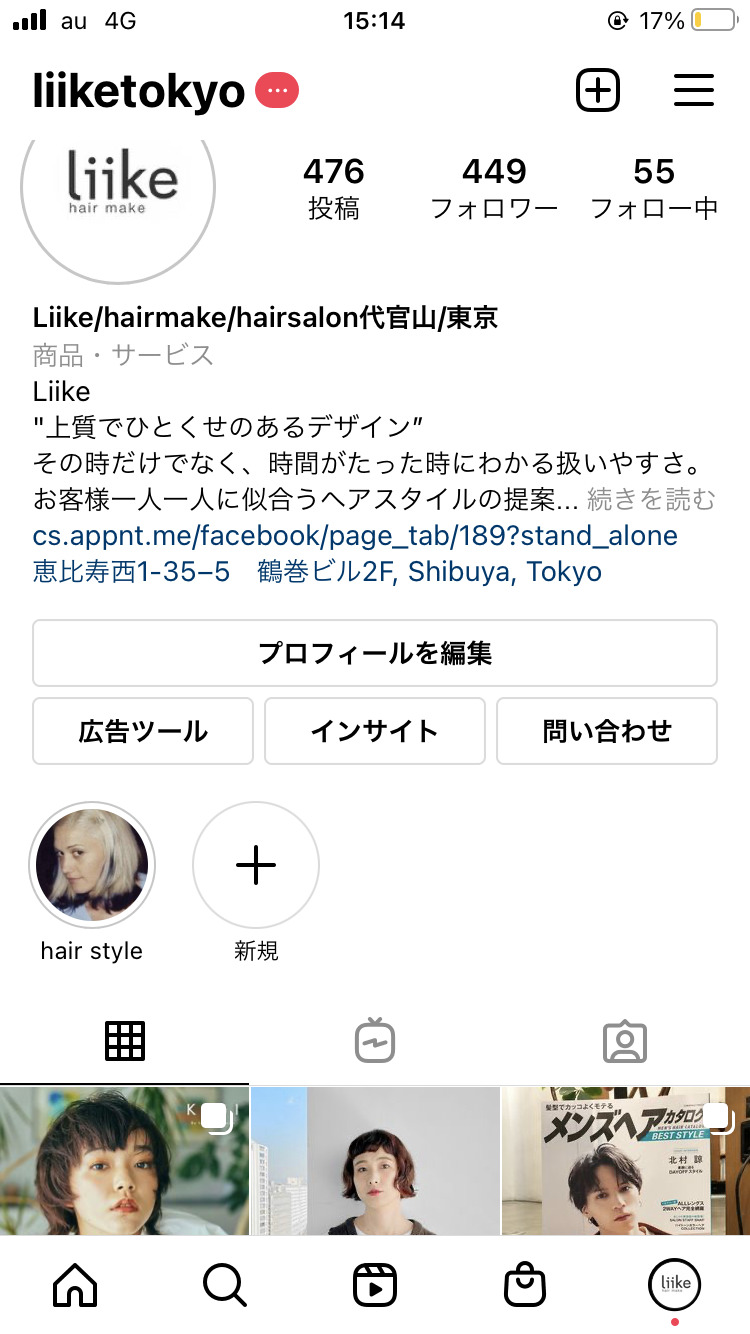Tap the 問い合わせ button
The width and height of the screenshot is (750, 1334).
(x=607, y=731)
